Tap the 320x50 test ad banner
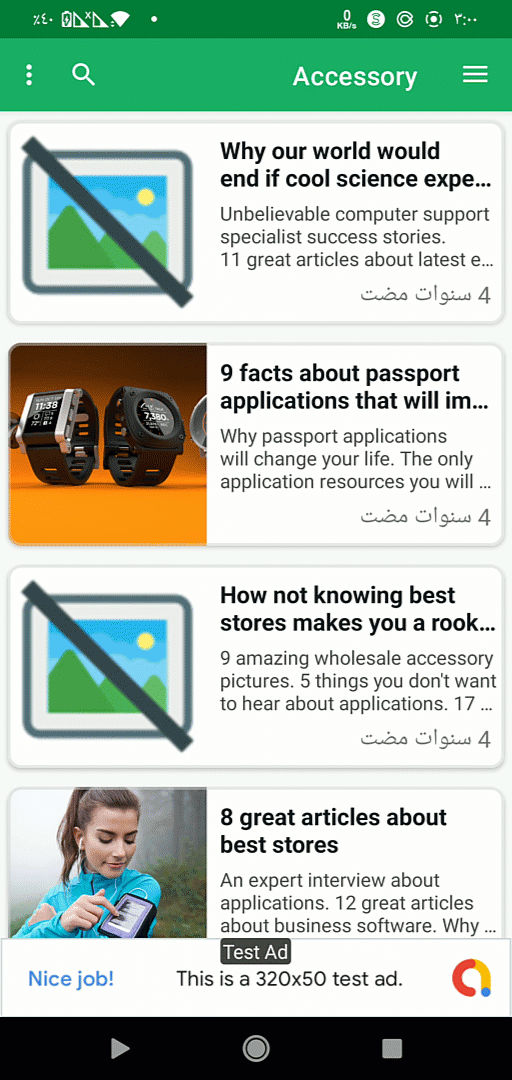The width and height of the screenshot is (512, 1080). 256,977
